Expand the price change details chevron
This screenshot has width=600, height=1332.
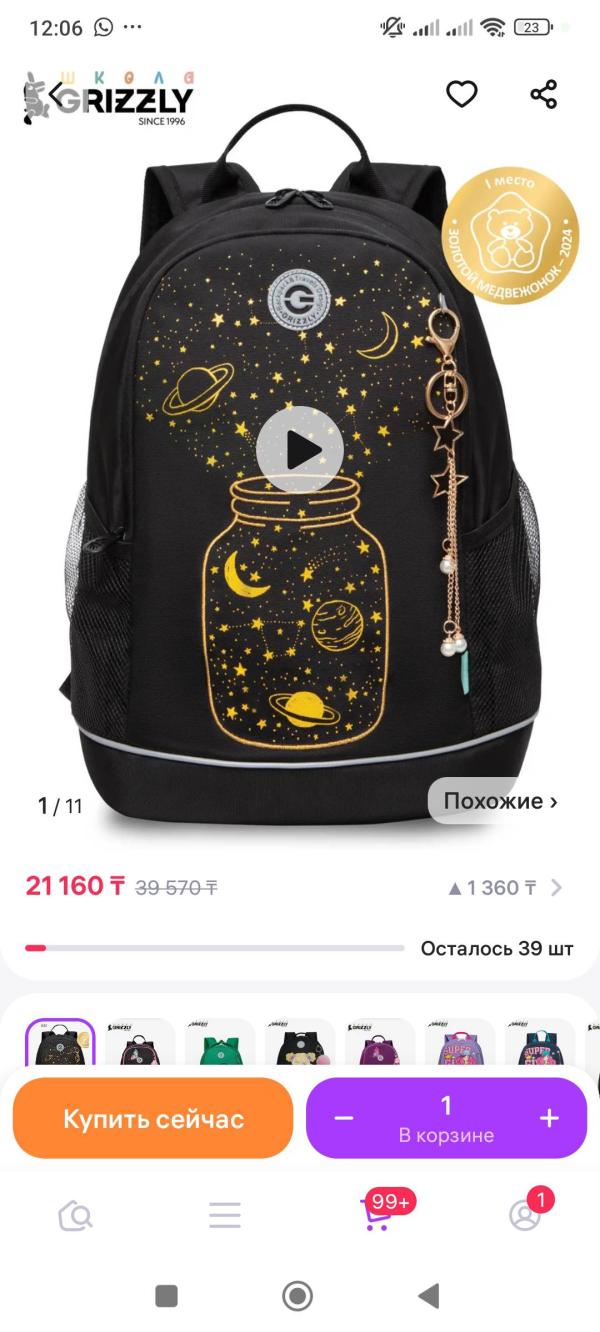[557, 887]
